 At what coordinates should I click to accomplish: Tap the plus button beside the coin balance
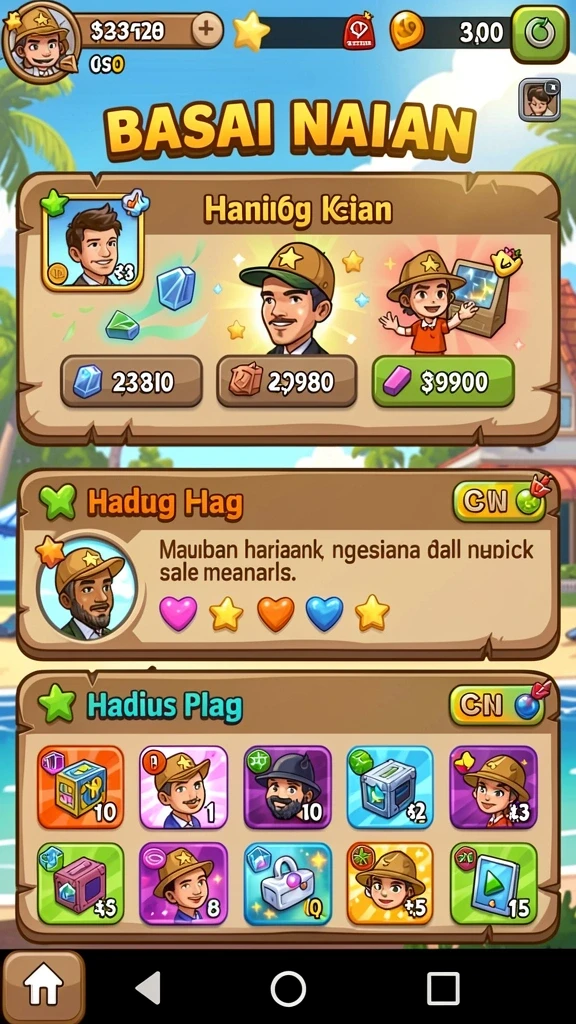(207, 29)
